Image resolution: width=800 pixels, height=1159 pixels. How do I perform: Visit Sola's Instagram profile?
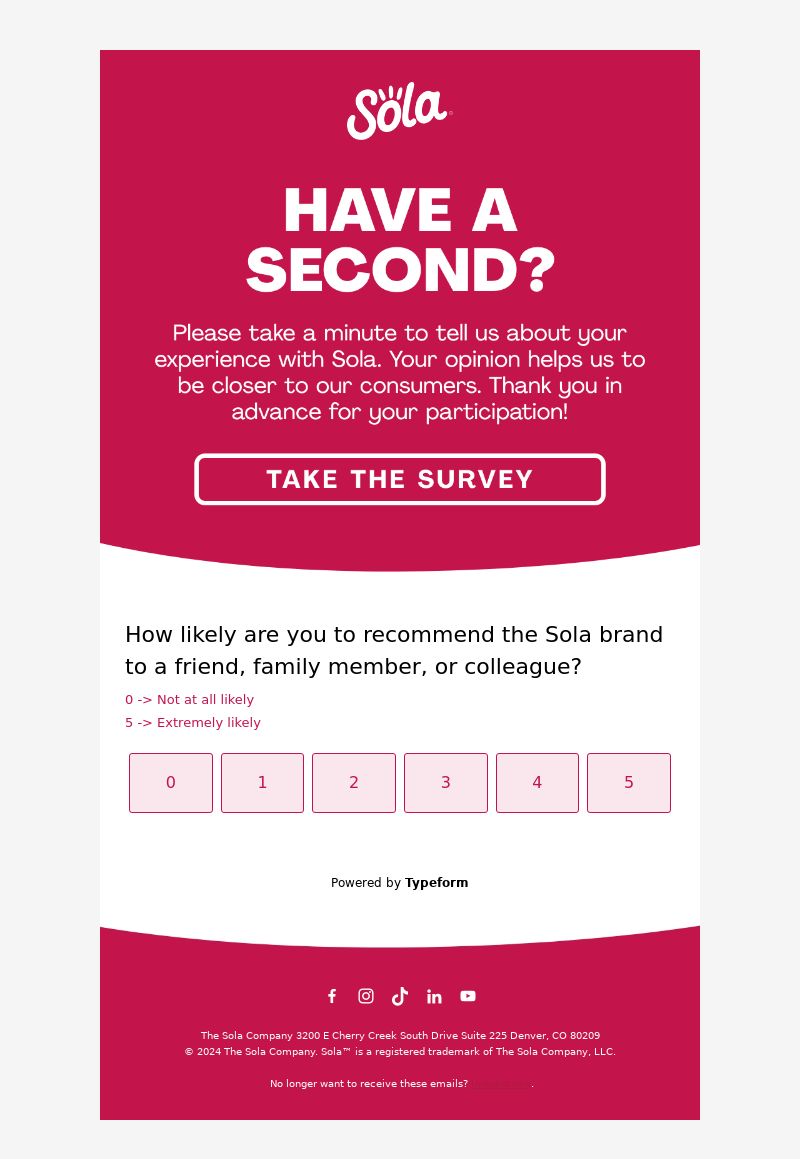[366, 996]
